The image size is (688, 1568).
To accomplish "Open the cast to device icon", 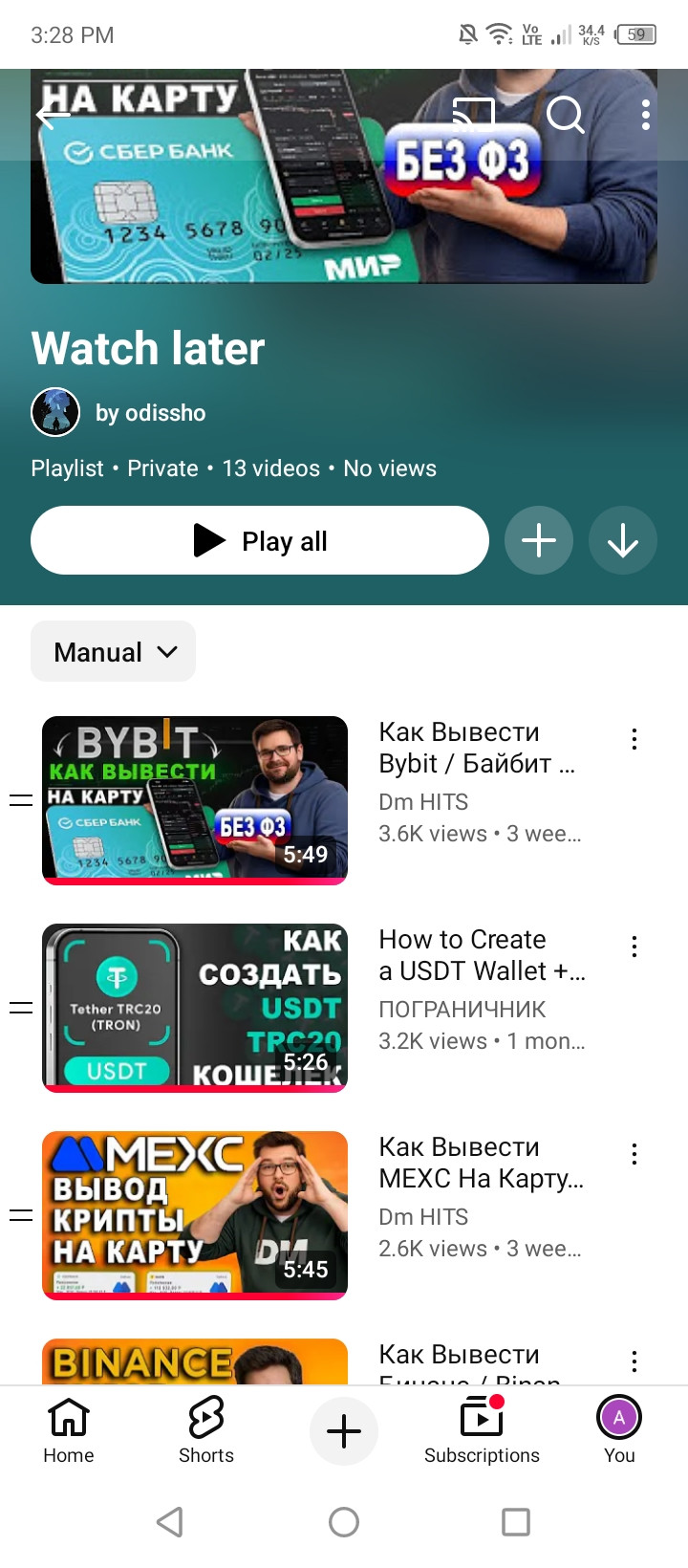I will tap(473, 115).
